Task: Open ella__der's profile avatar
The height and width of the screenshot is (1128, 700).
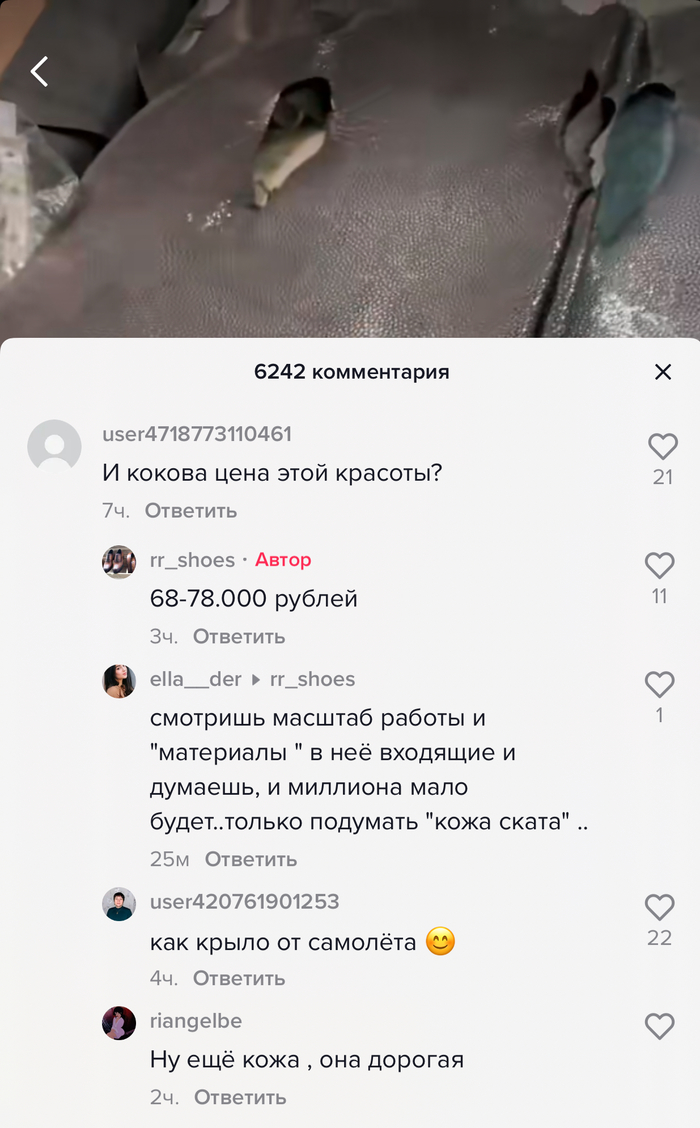Action: click(119, 681)
